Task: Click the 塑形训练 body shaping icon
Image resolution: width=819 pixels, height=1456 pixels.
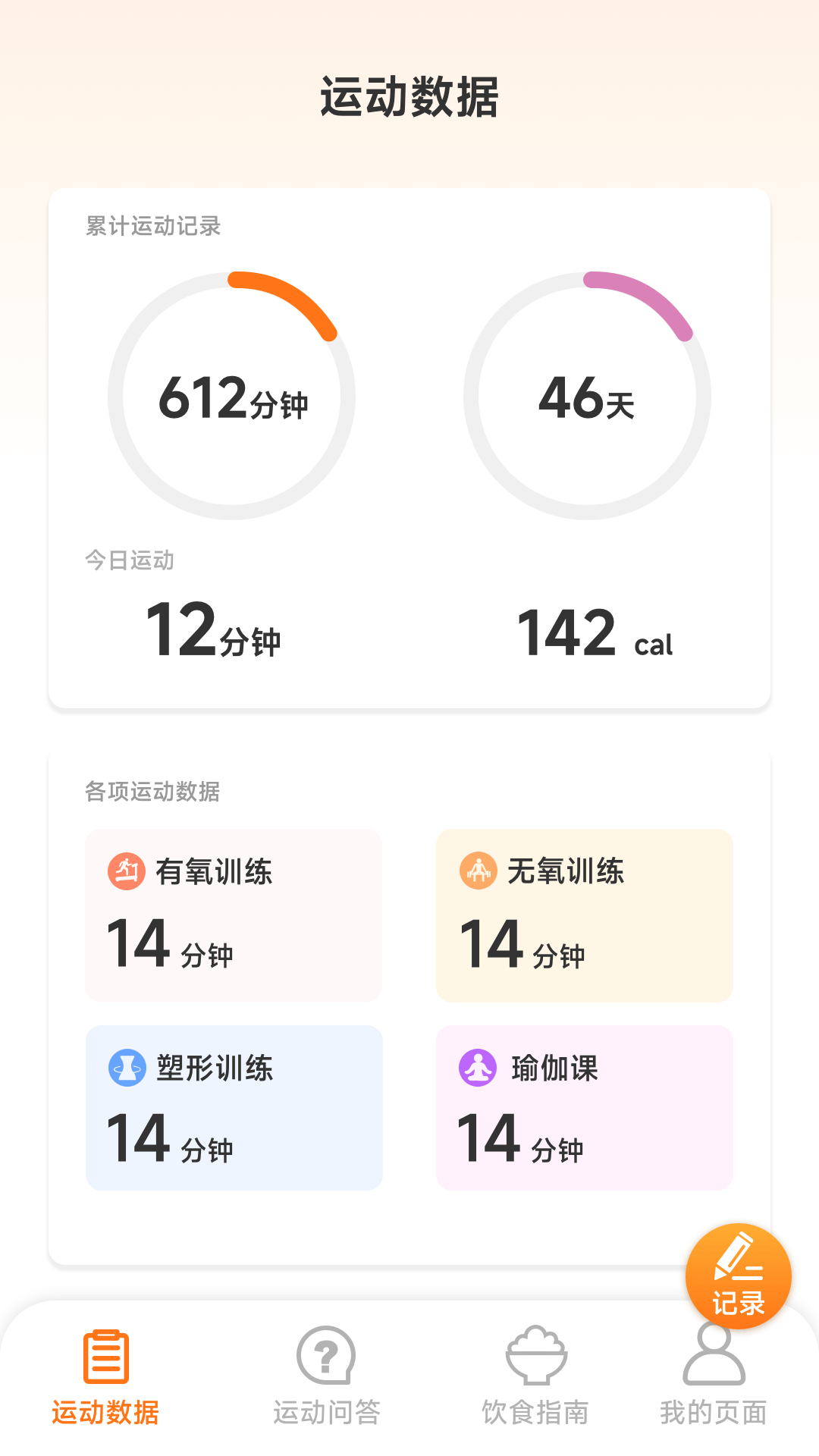Action: 127,1069
